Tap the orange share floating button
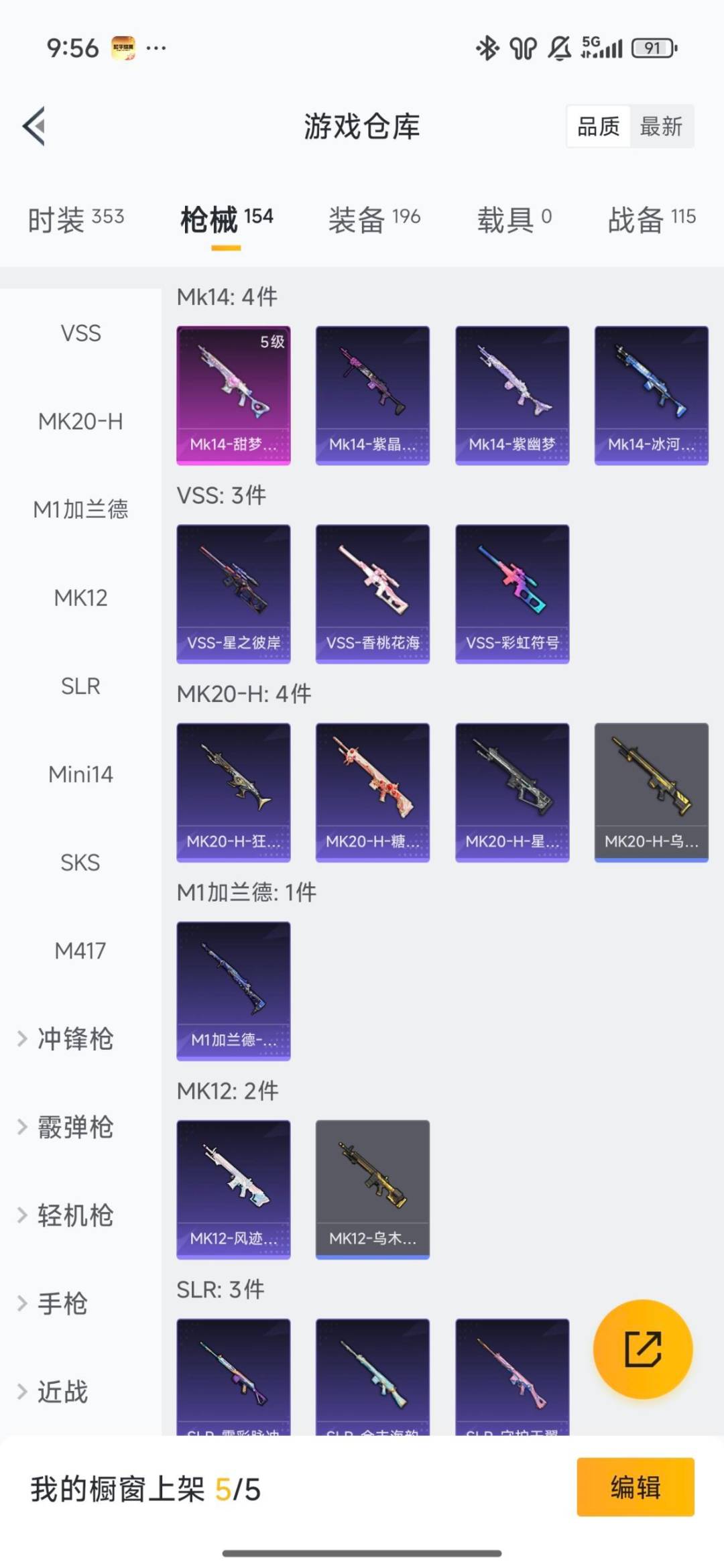This screenshot has height=1568, width=724. pos(643,1349)
